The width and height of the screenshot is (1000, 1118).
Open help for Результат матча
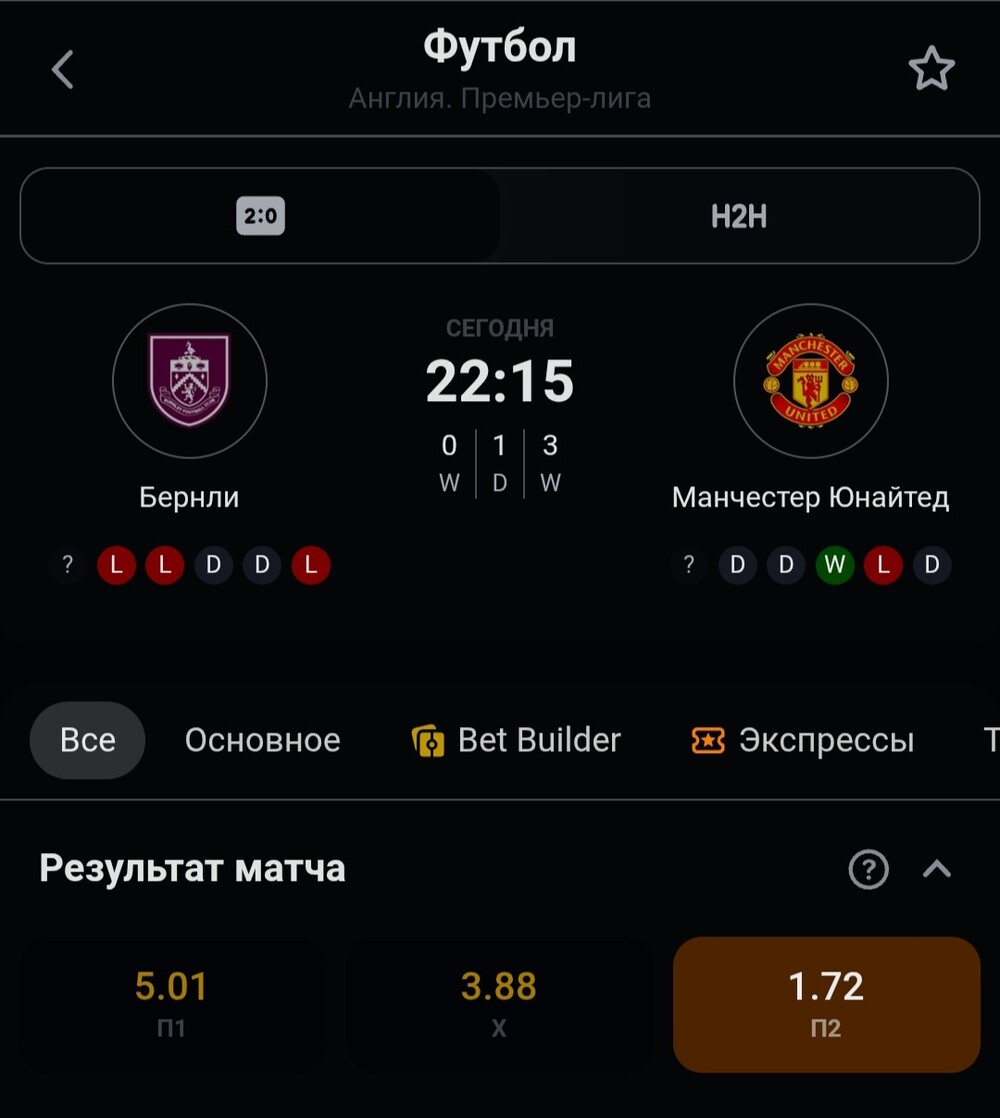[x=868, y=869]
